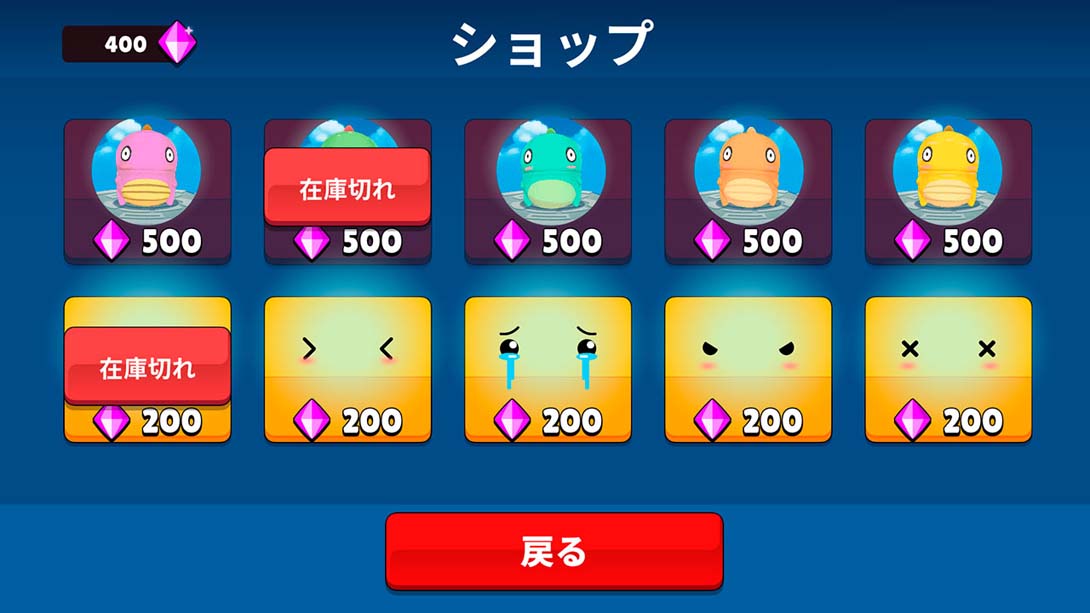Tap the sold-out face card priced 200
Viewport: 1090px width, 613px height.
tap(147, 368)
